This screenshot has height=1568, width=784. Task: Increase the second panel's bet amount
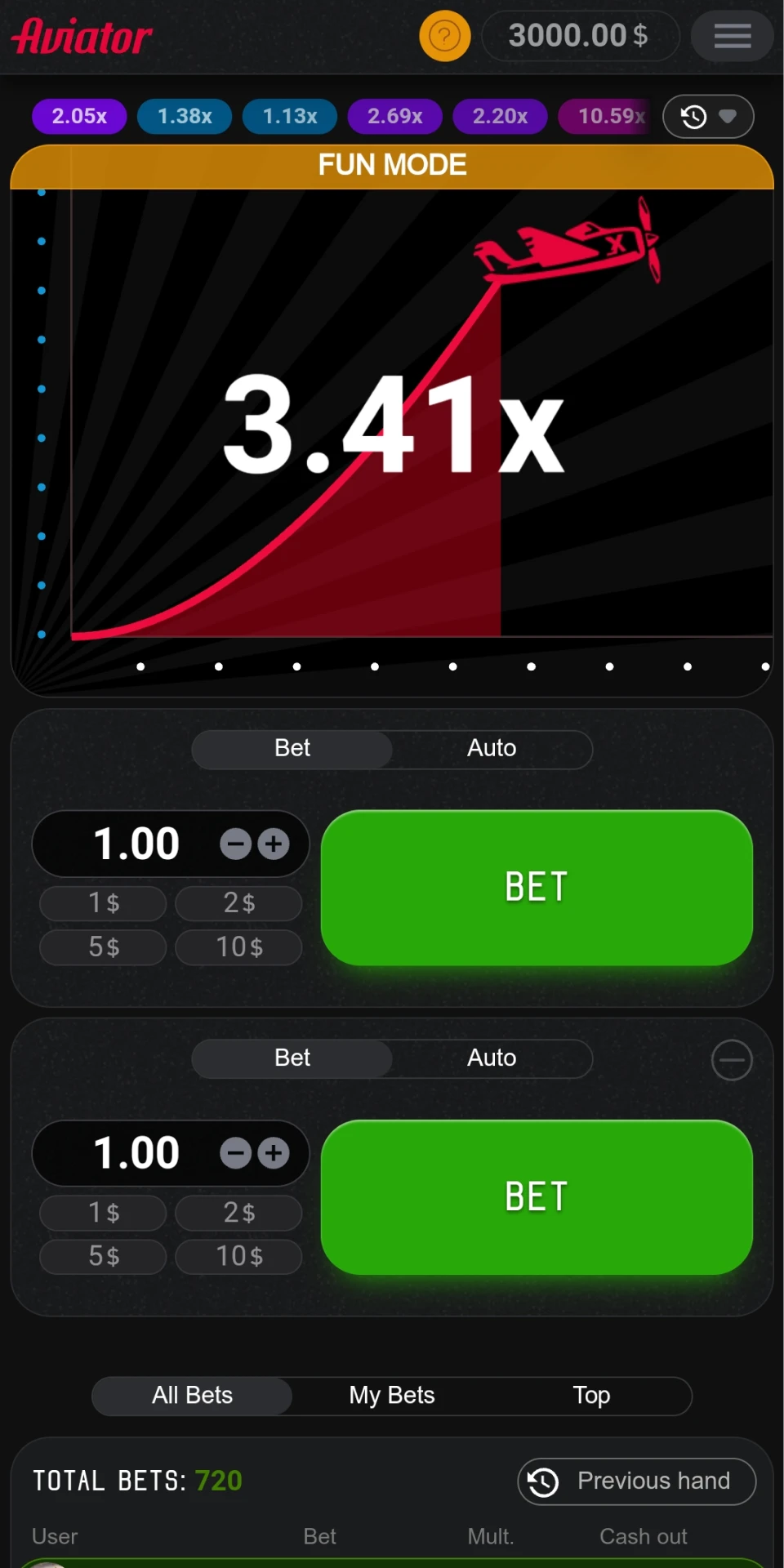coord(274,1153)
